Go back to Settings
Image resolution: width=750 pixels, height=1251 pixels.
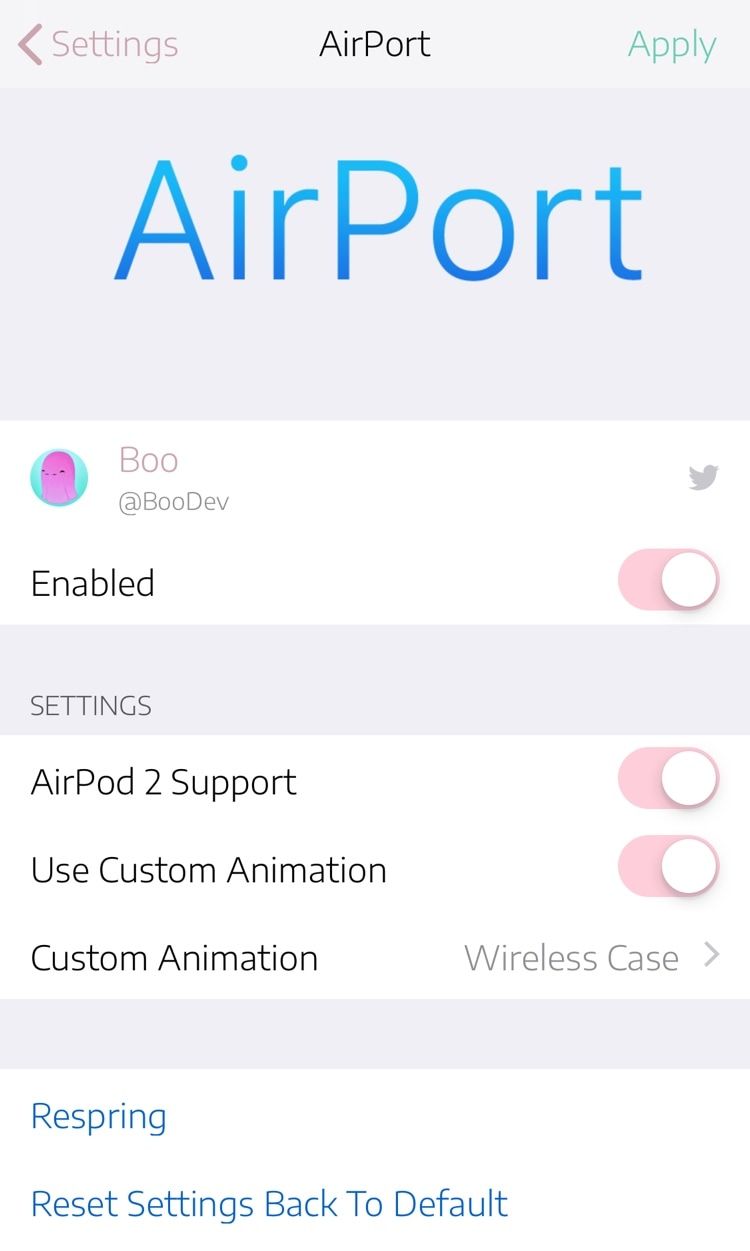[x=98, y=45]
